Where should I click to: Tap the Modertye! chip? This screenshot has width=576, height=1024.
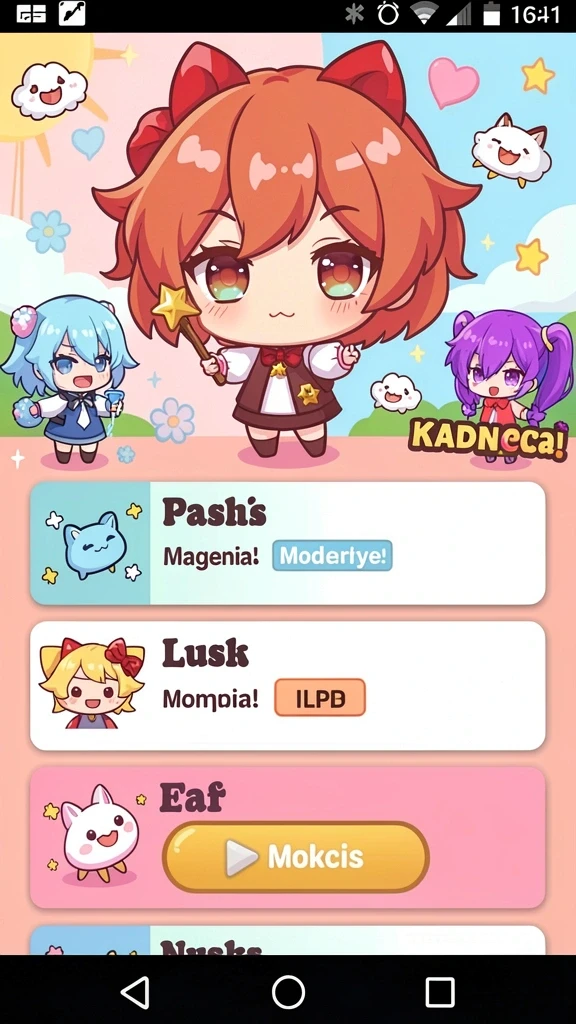[x=332, y=556]
